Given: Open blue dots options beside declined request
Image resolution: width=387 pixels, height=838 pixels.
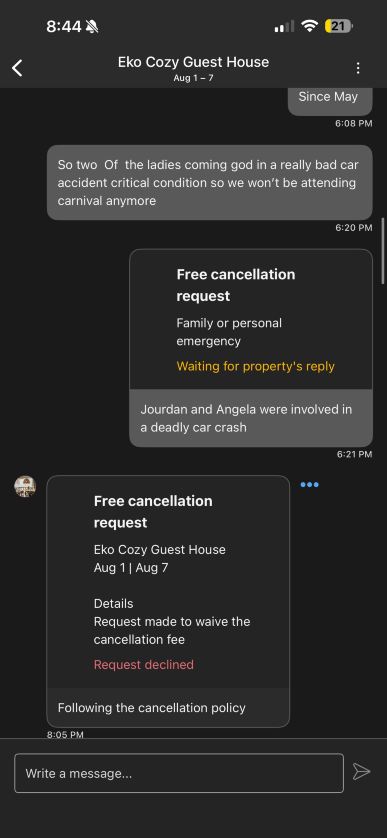Looking at the screenshot, I should click(x=309, y=485).
